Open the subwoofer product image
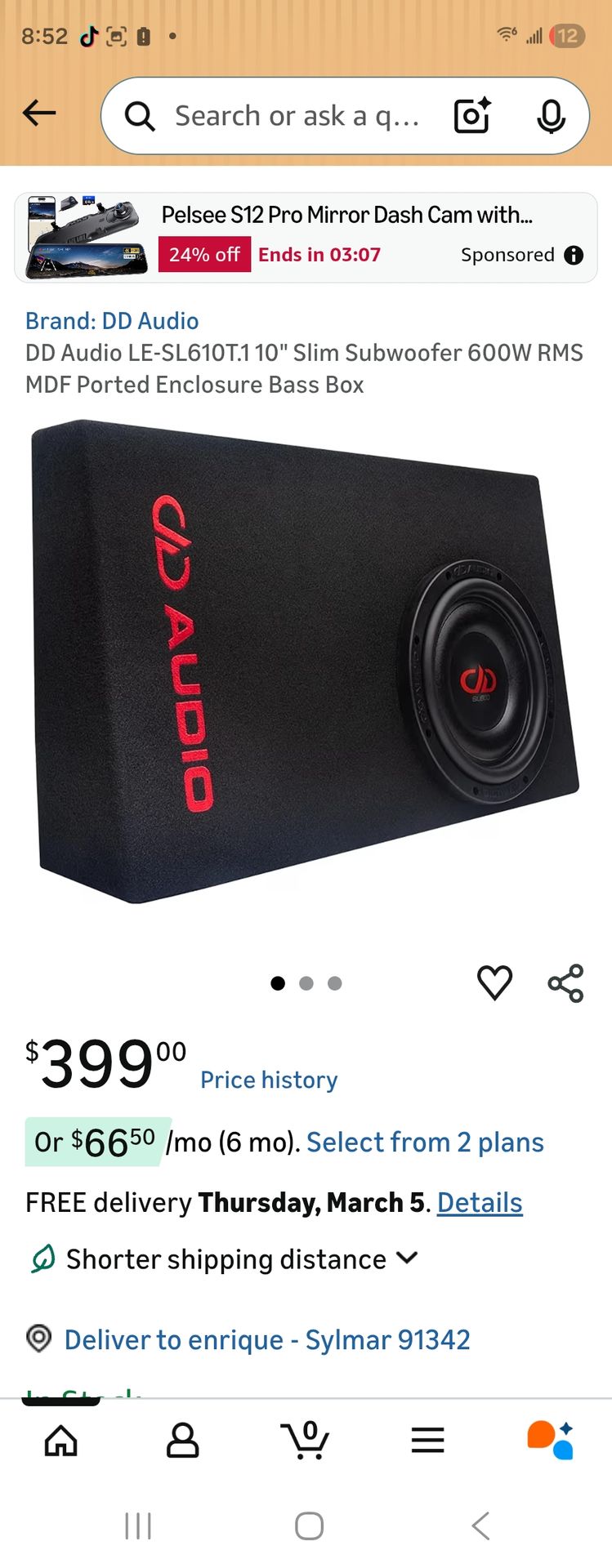The width and height of the screenshot is (612, 1568). [x=306, y=661]
